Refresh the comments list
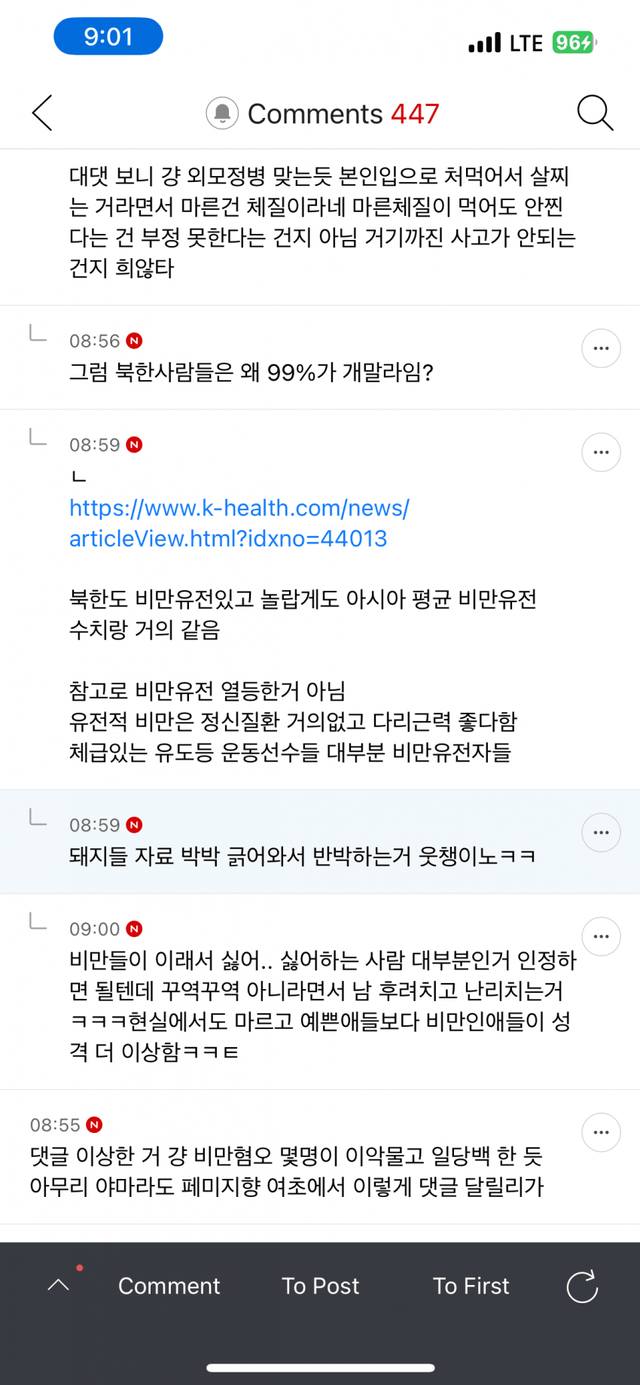The image size is (640, 1385). (x=582, y=1286)
